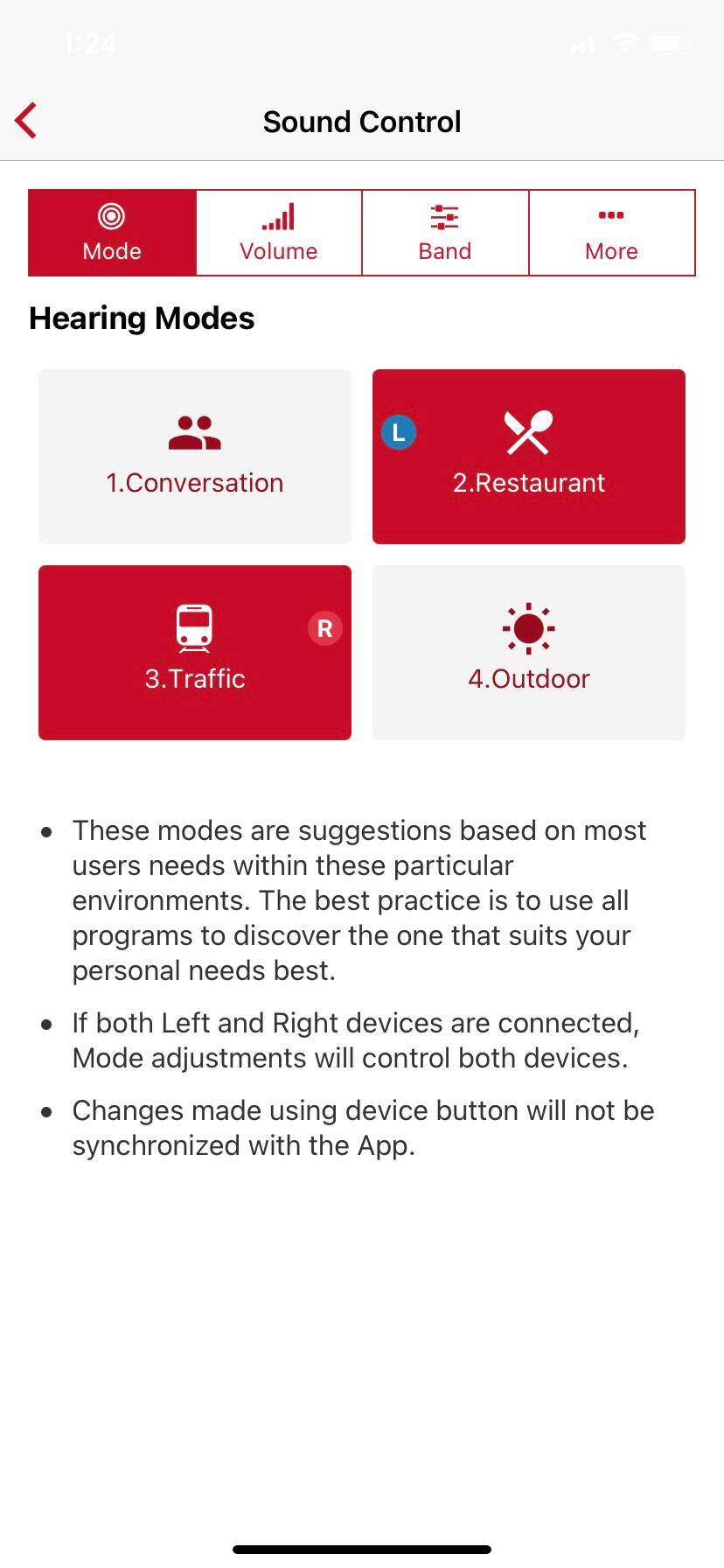
Task: Go back using the red arrow
Action: 26,121
